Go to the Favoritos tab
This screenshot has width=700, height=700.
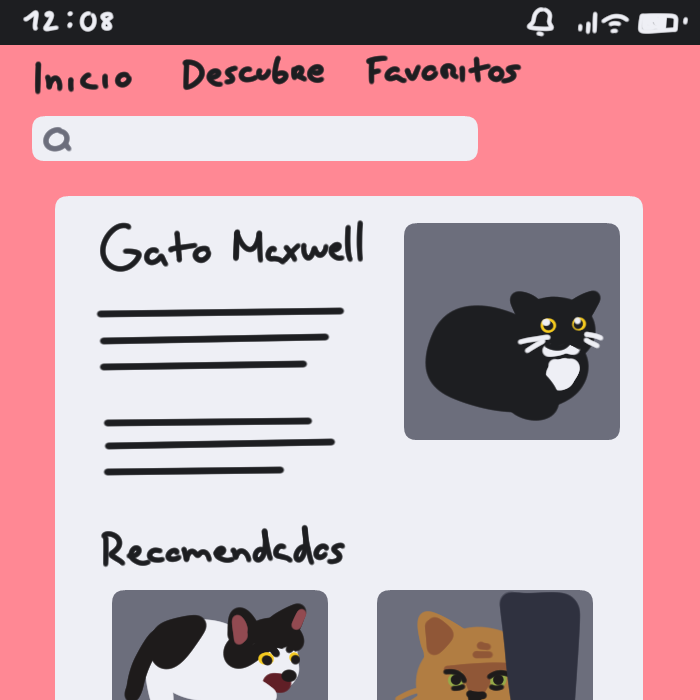443,72
